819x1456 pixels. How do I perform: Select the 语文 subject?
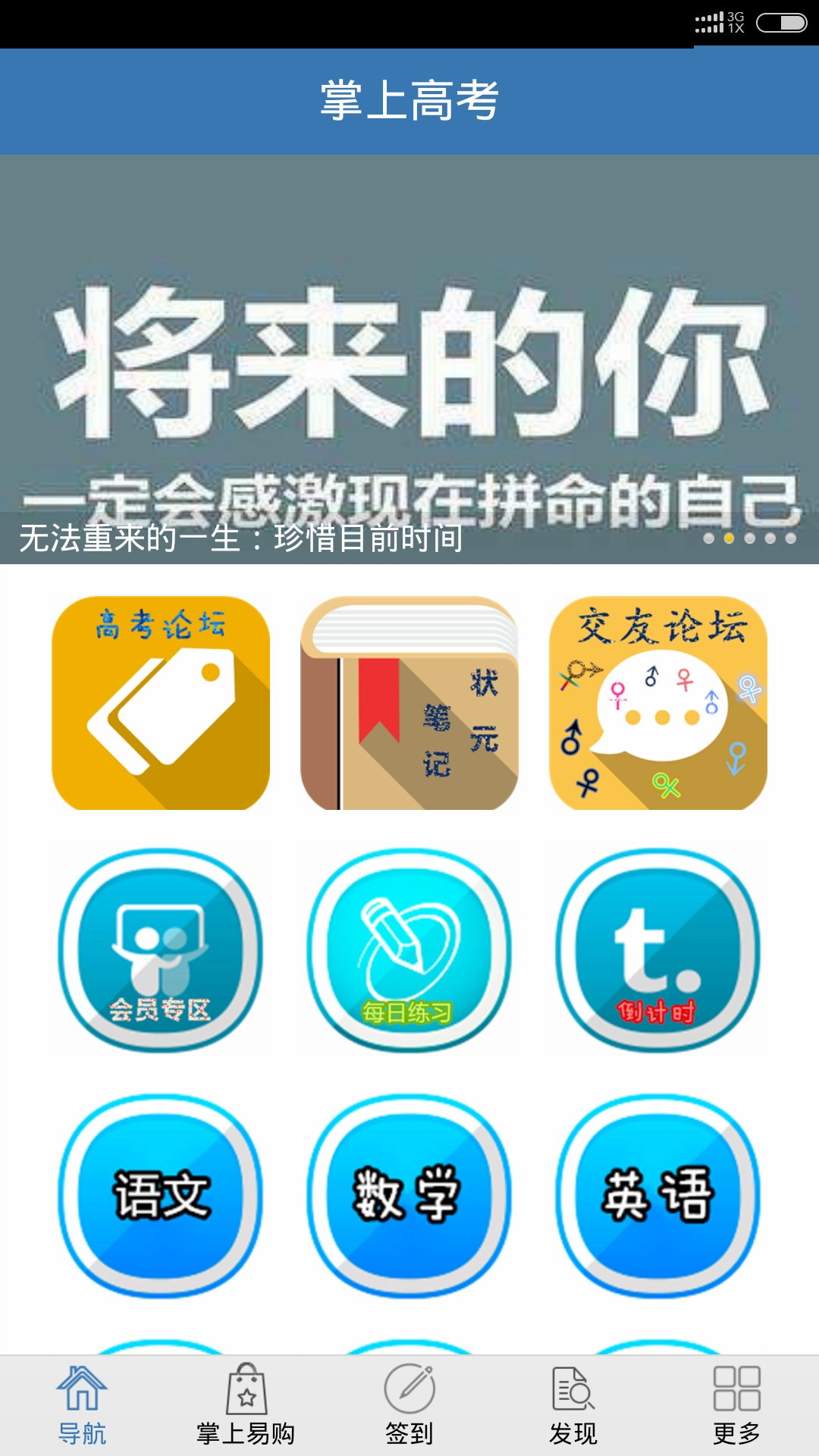[x=161, y=1196]
